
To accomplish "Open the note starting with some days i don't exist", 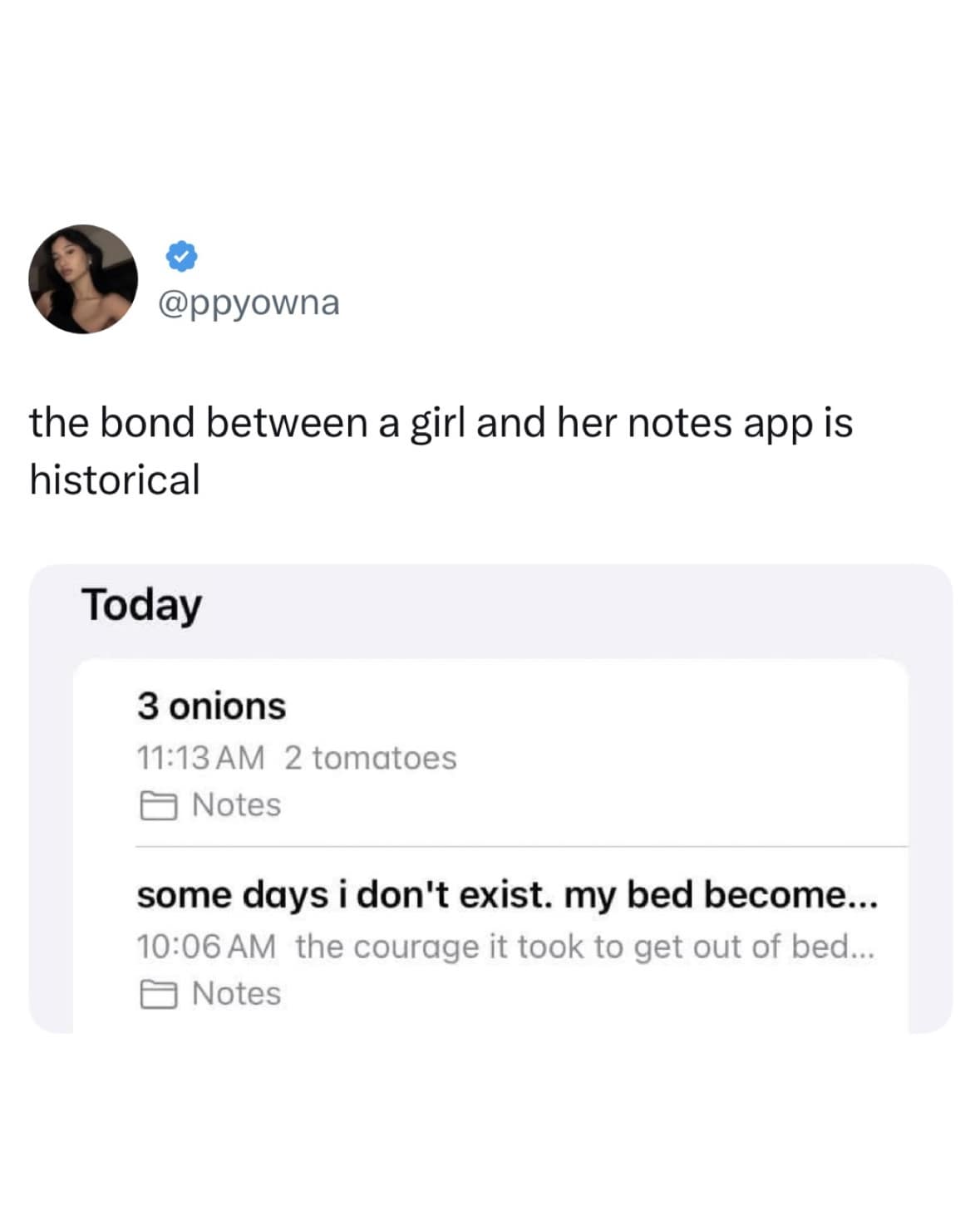I will point(509,895).
